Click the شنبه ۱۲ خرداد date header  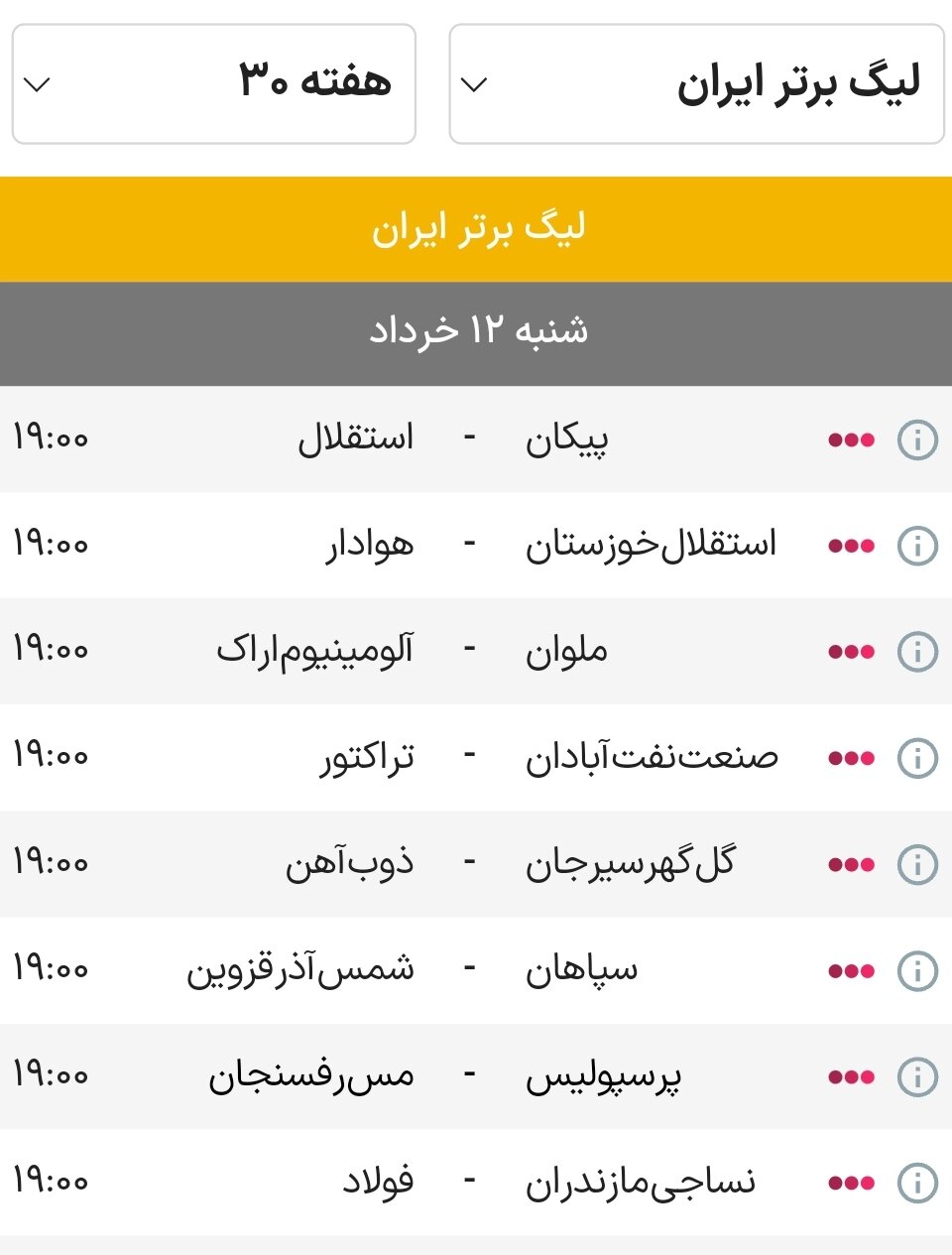tap(476, 328)
